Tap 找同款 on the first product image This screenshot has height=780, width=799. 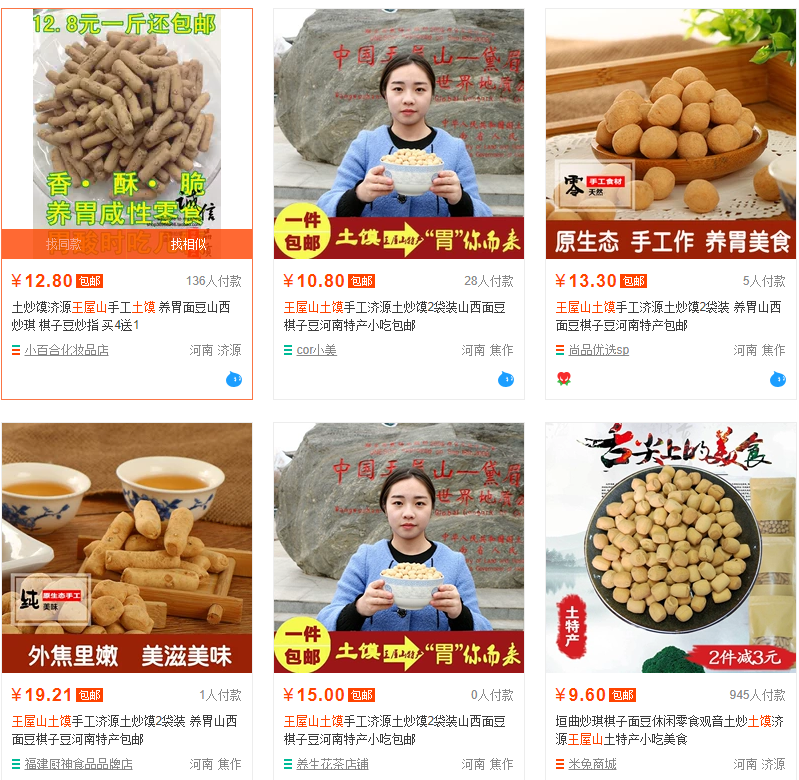[x=64, y=244]
